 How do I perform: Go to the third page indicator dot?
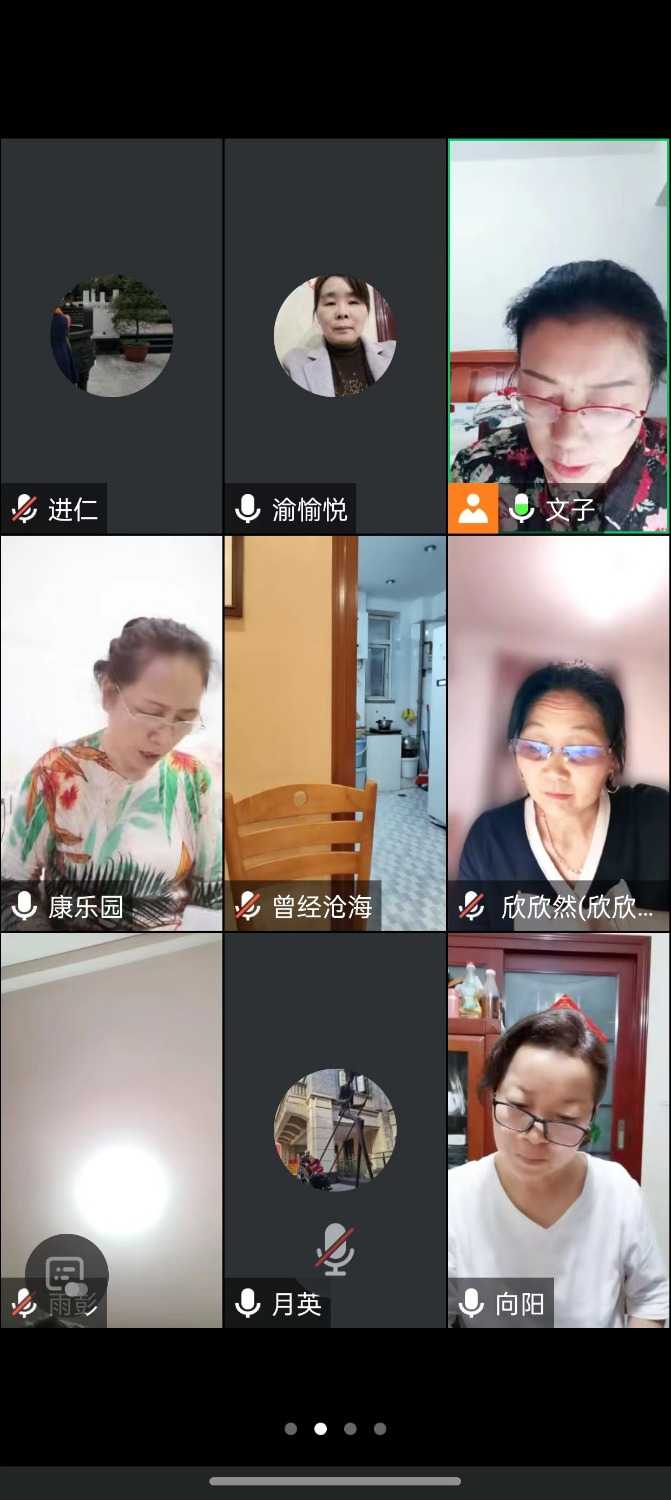click(x=350, y=1429)
